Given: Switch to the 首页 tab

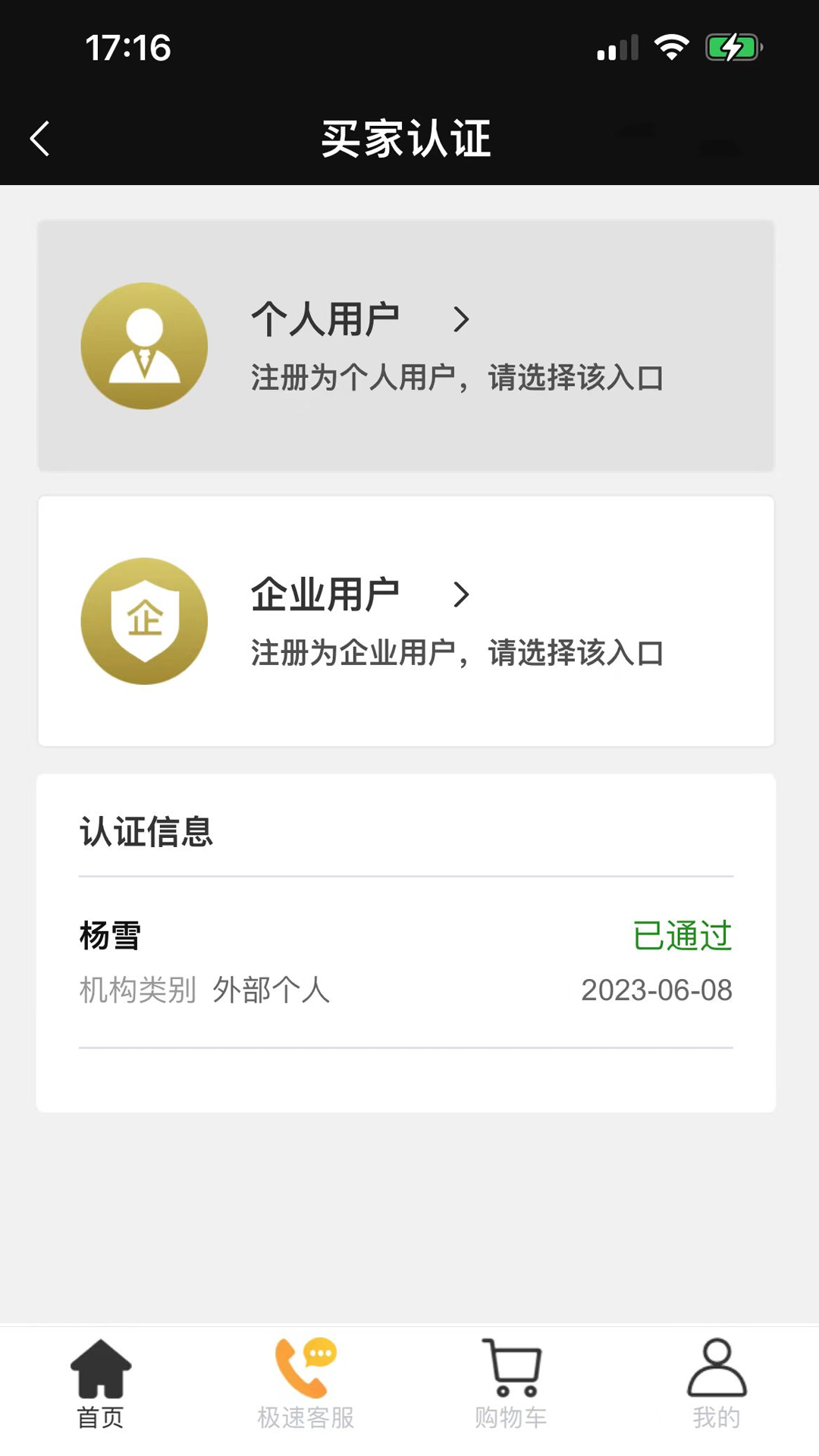Looking at the screenshot, I should click(x=101, y=1384).
